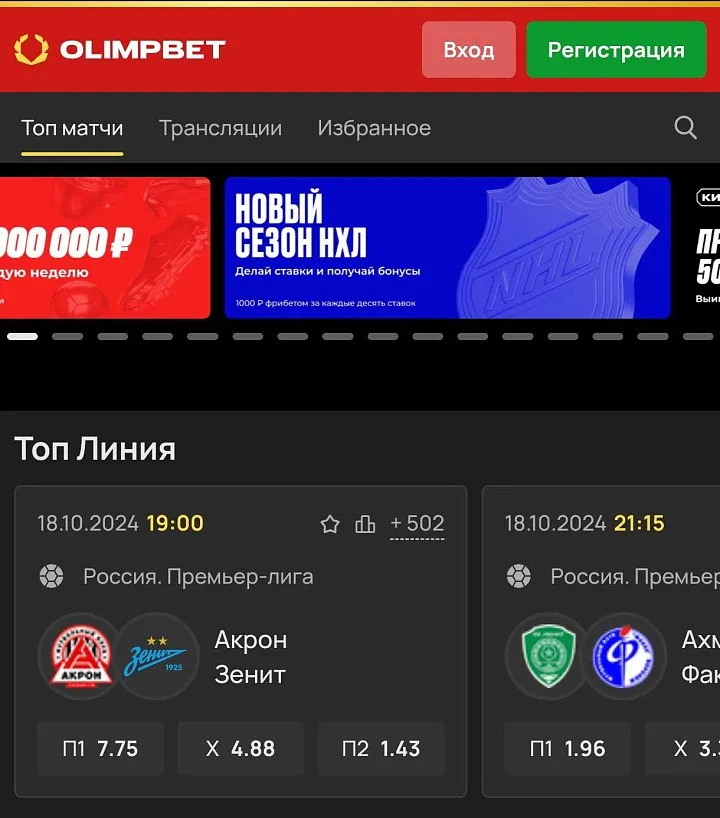
Task: Switch to the Трансляции tab
Action: click(220, 128)
